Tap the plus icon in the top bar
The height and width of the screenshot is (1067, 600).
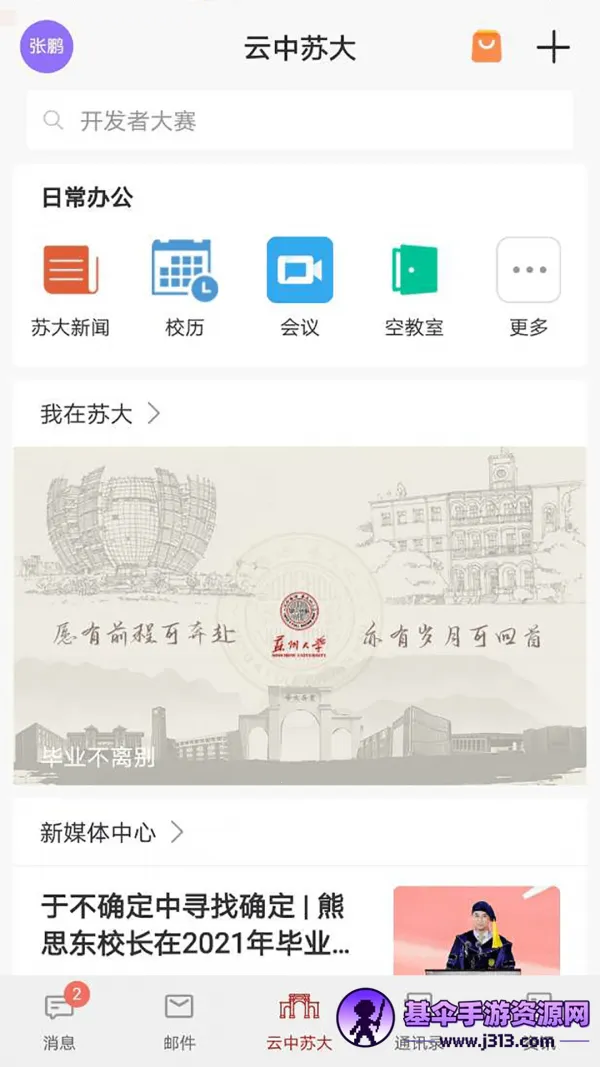[x=553, y=47]
